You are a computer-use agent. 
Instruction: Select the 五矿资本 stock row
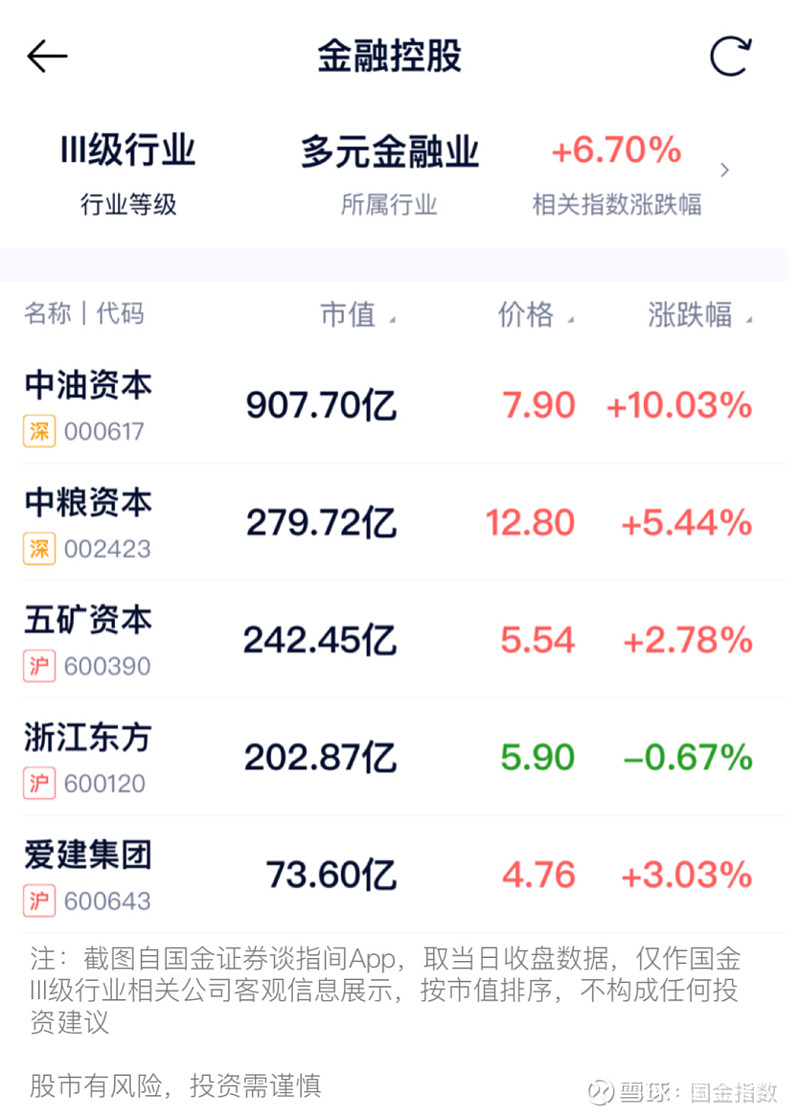tap(87, 620)
